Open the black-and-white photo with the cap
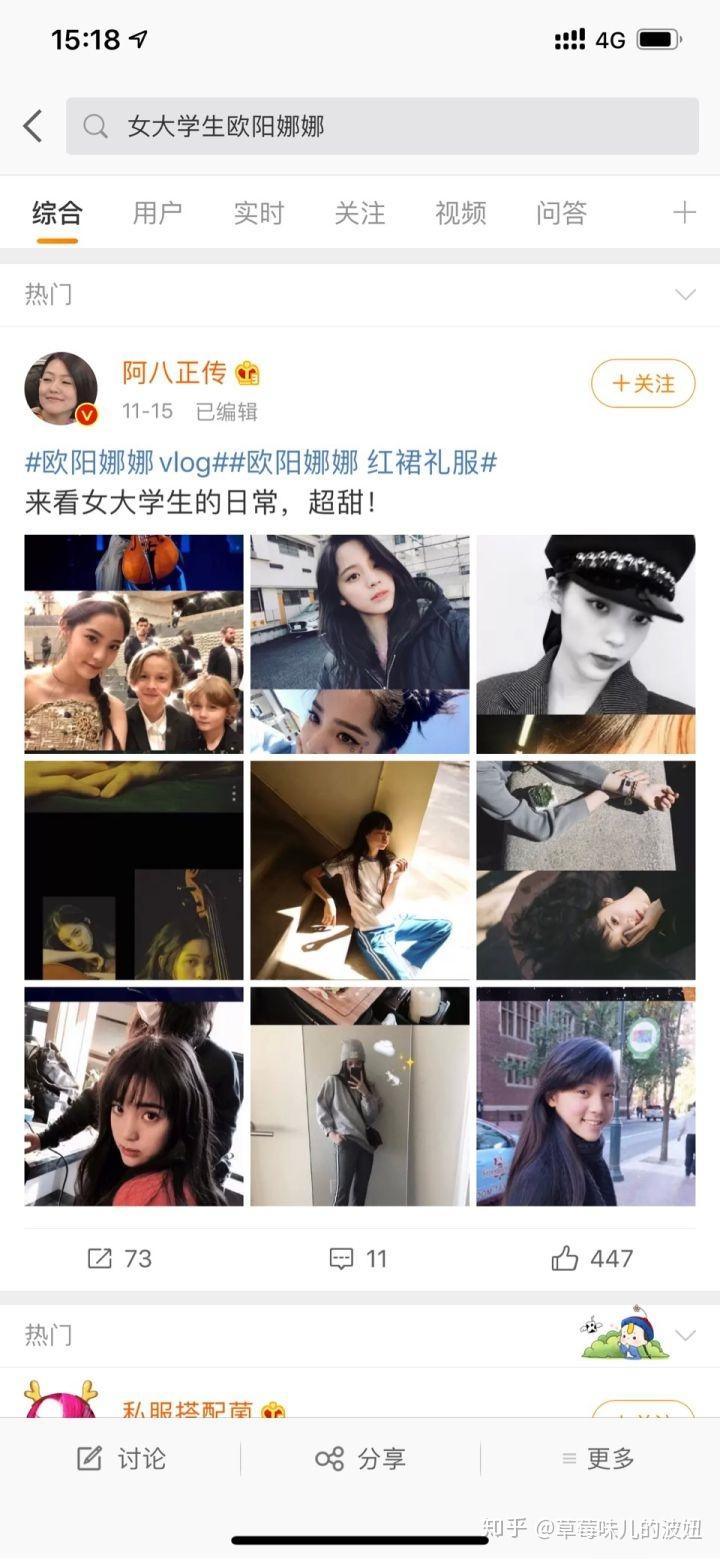720x1559 pixels. [586, 644]
